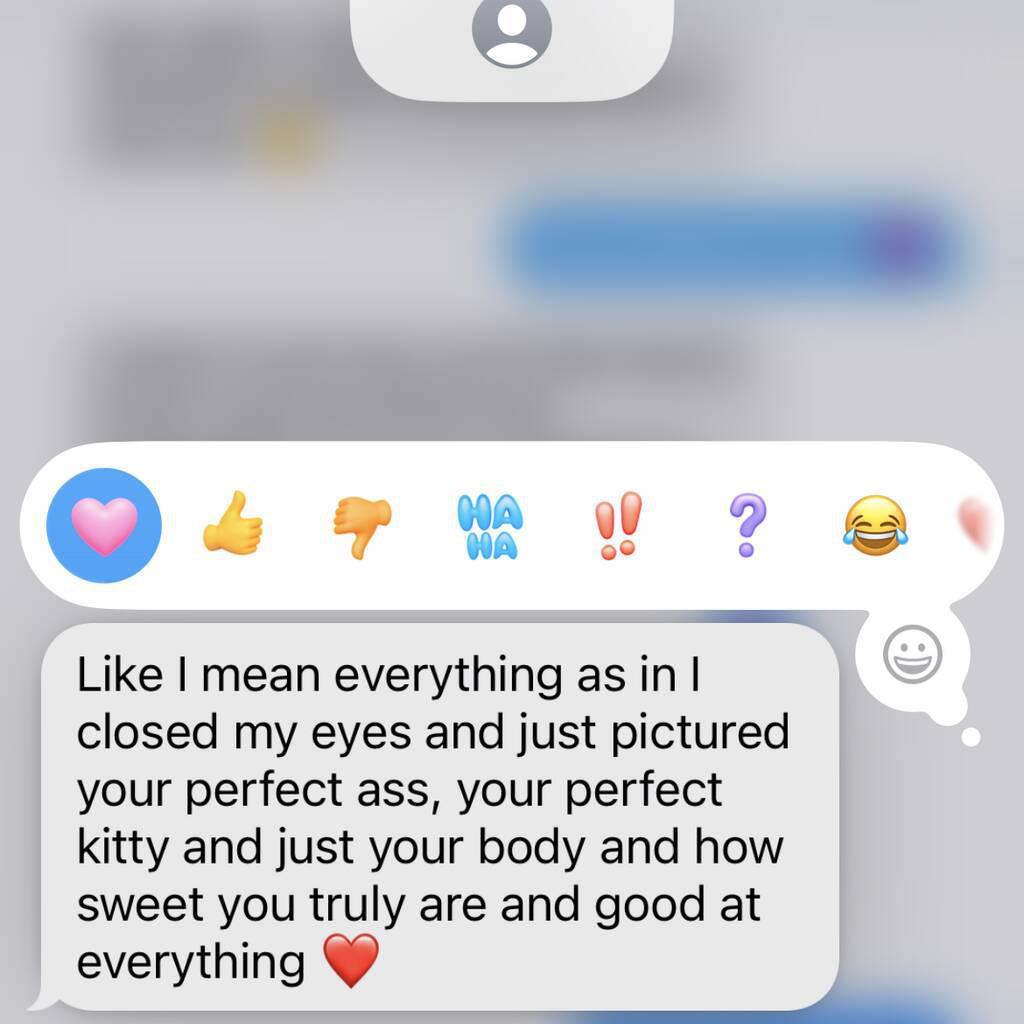Open the emoji picker for more reactions
Viewport: 1024px width, 1024px height.
(x=913, y=656)
